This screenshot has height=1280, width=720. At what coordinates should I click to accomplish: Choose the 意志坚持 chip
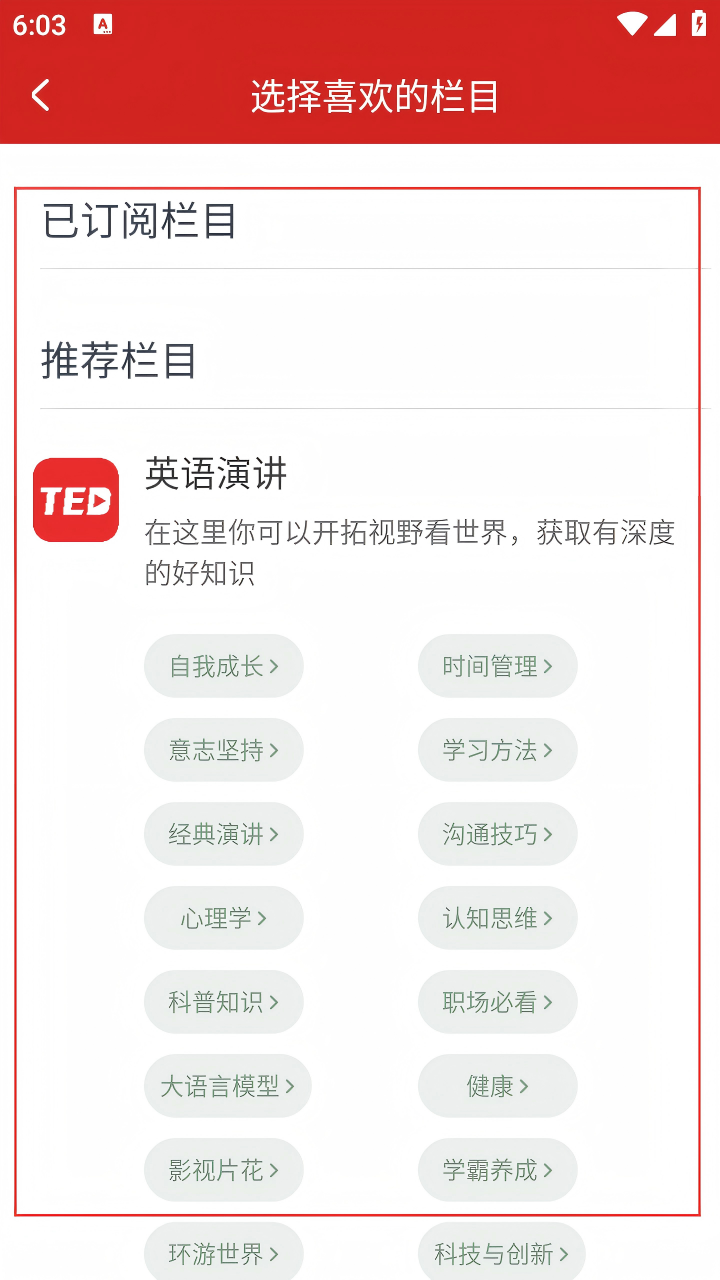[223, 750]
